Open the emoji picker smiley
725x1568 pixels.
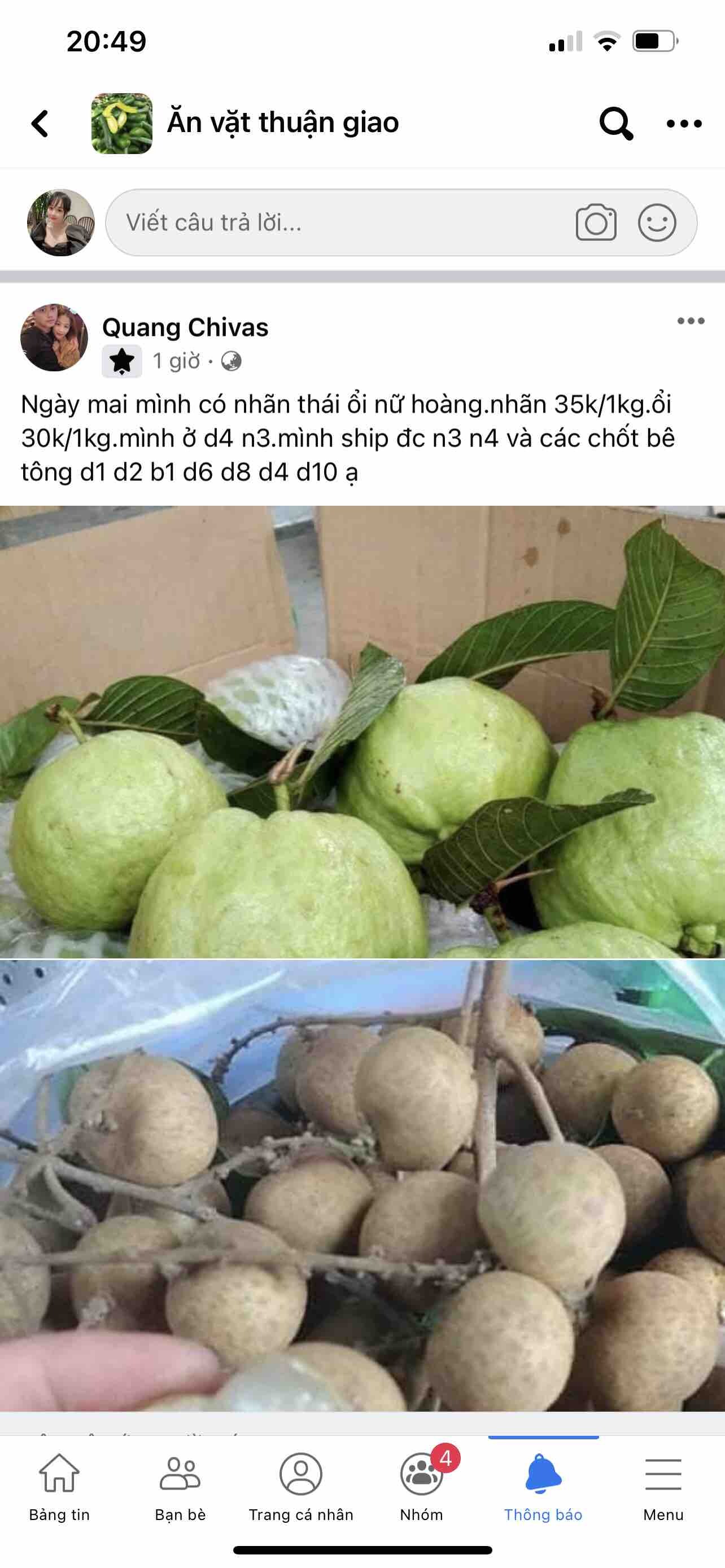tap(657, 223)
